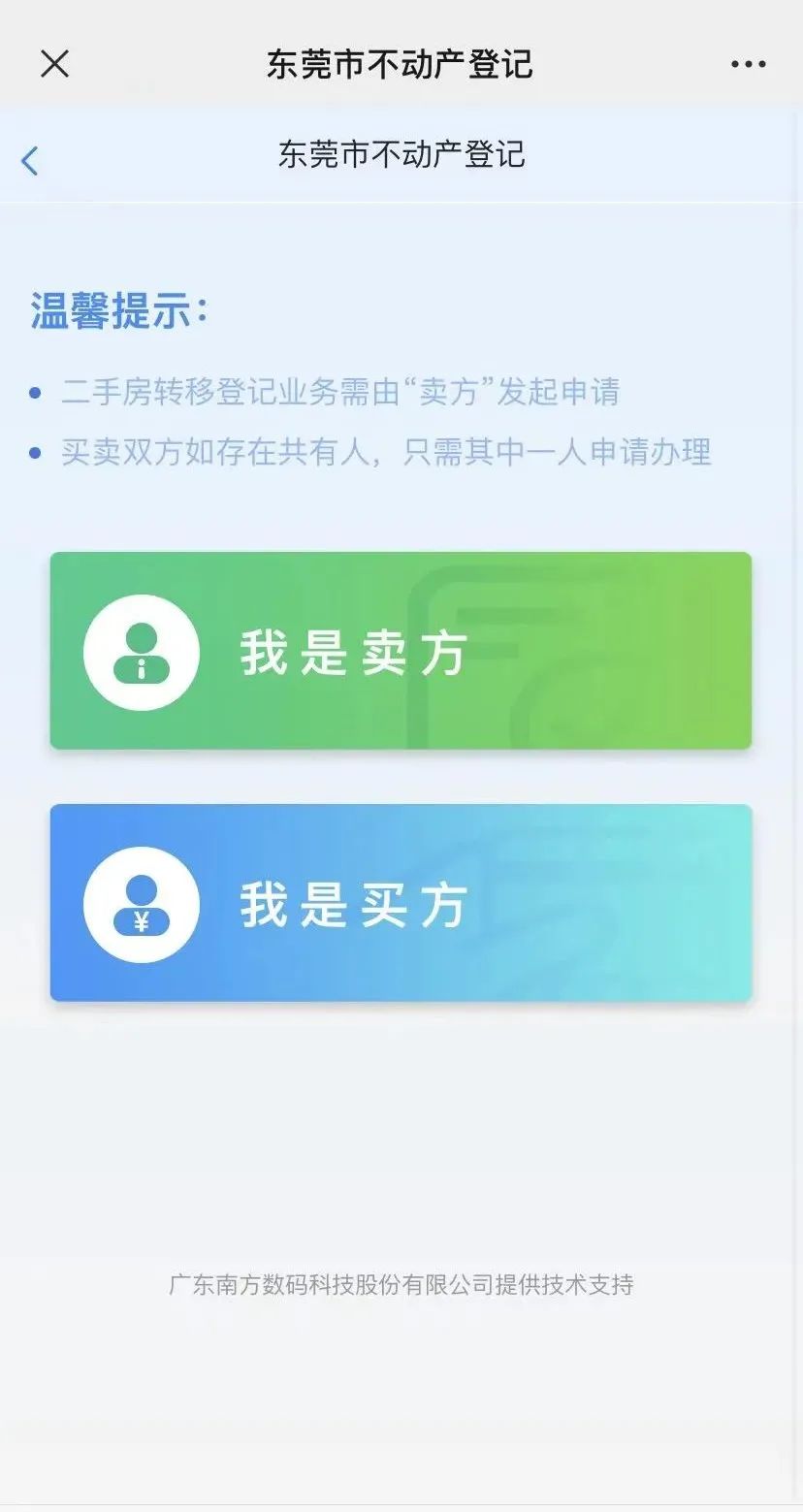
Task: Select 我是卖方 to apply as seller
Action: click(x=401, y=651)
